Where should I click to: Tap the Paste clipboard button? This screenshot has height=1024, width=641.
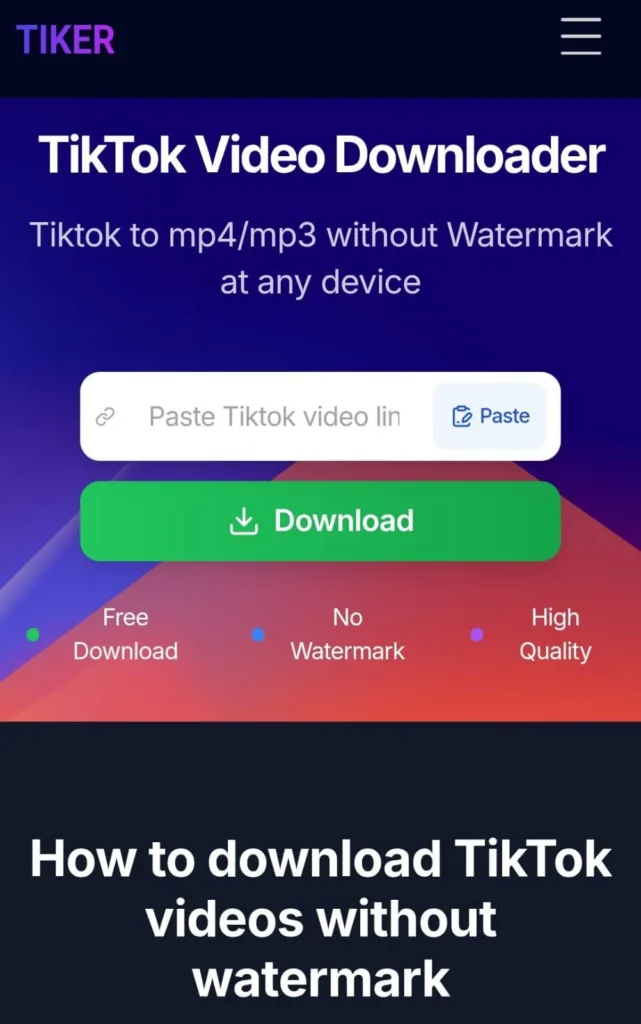point(490,416)
